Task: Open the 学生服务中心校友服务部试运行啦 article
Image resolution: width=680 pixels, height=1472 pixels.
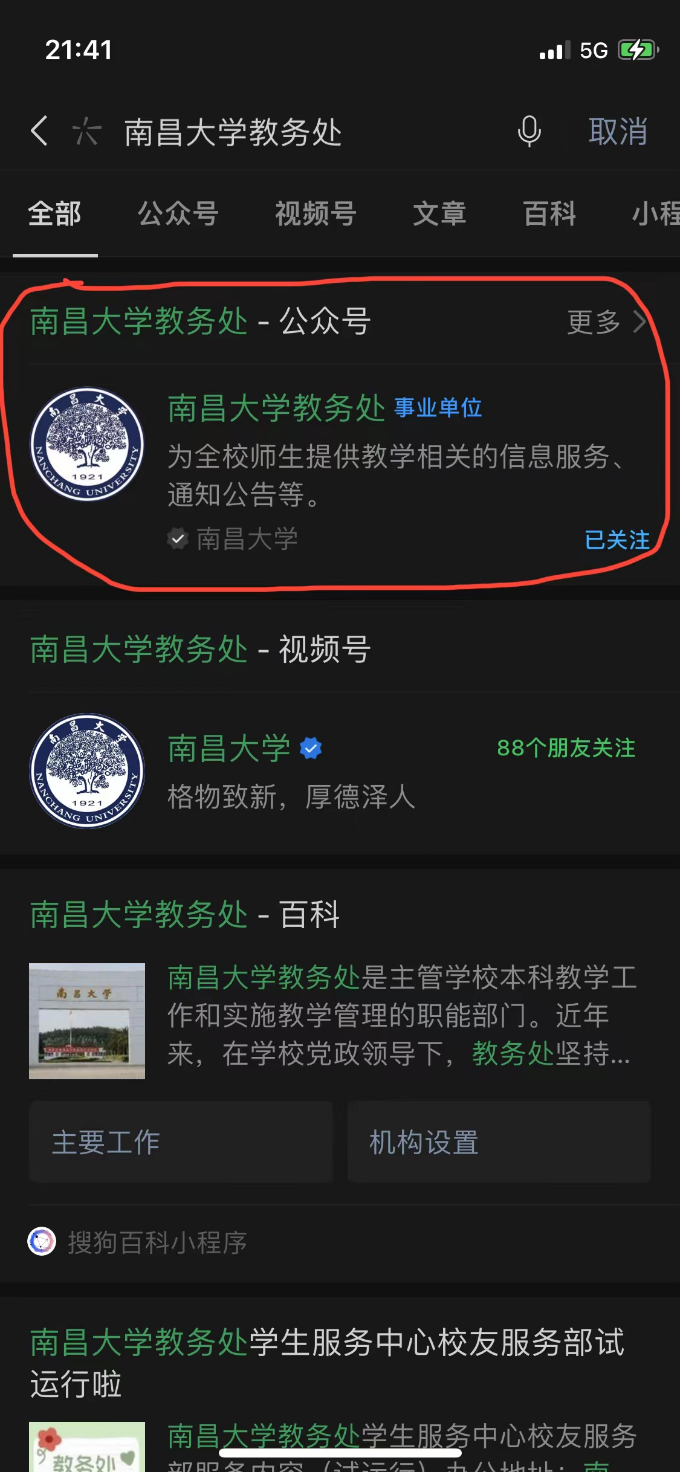Action: pyautogui.click(x=330, y=1362)
